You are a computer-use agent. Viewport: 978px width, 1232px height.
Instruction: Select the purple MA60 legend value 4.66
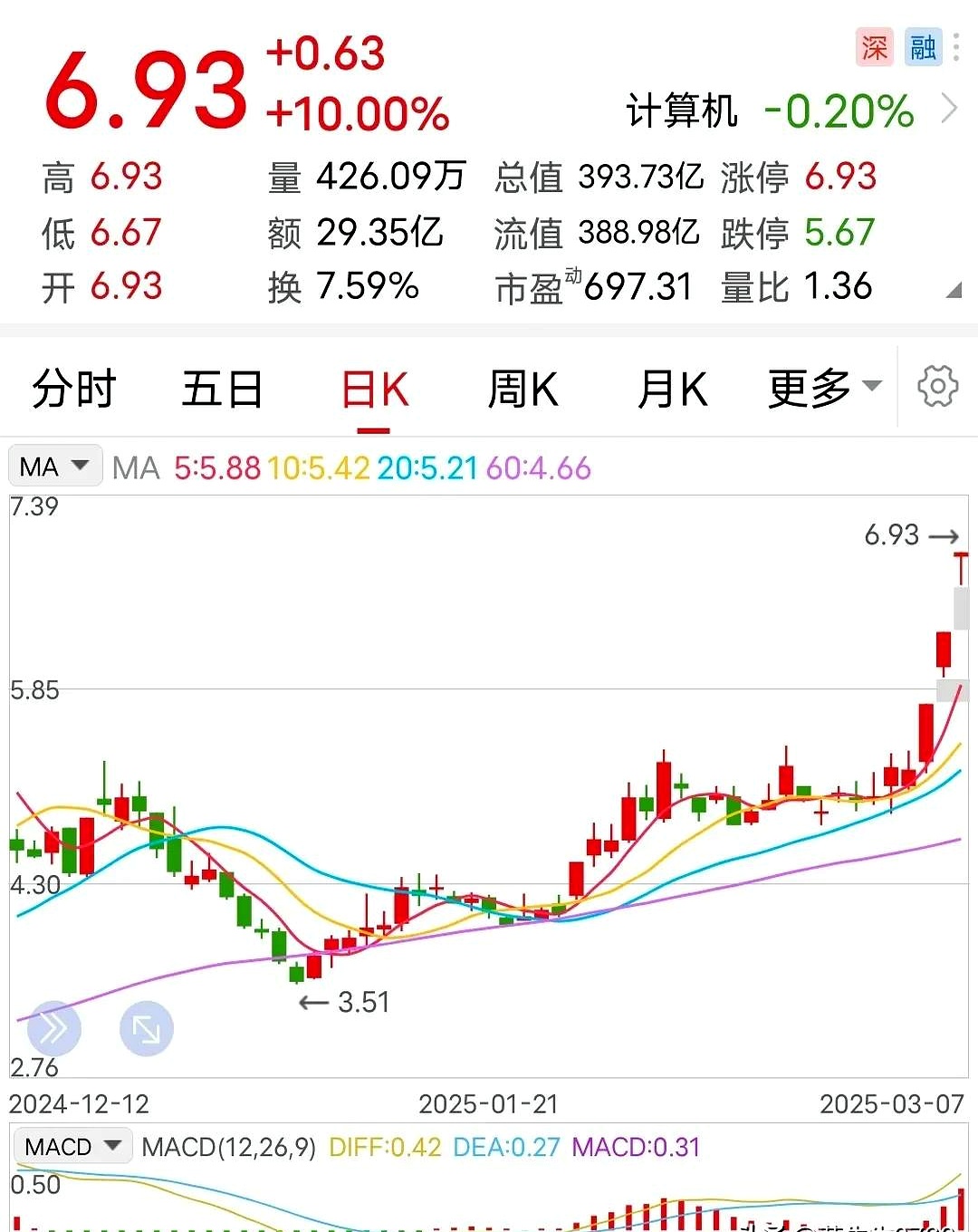tap(539, 468)
